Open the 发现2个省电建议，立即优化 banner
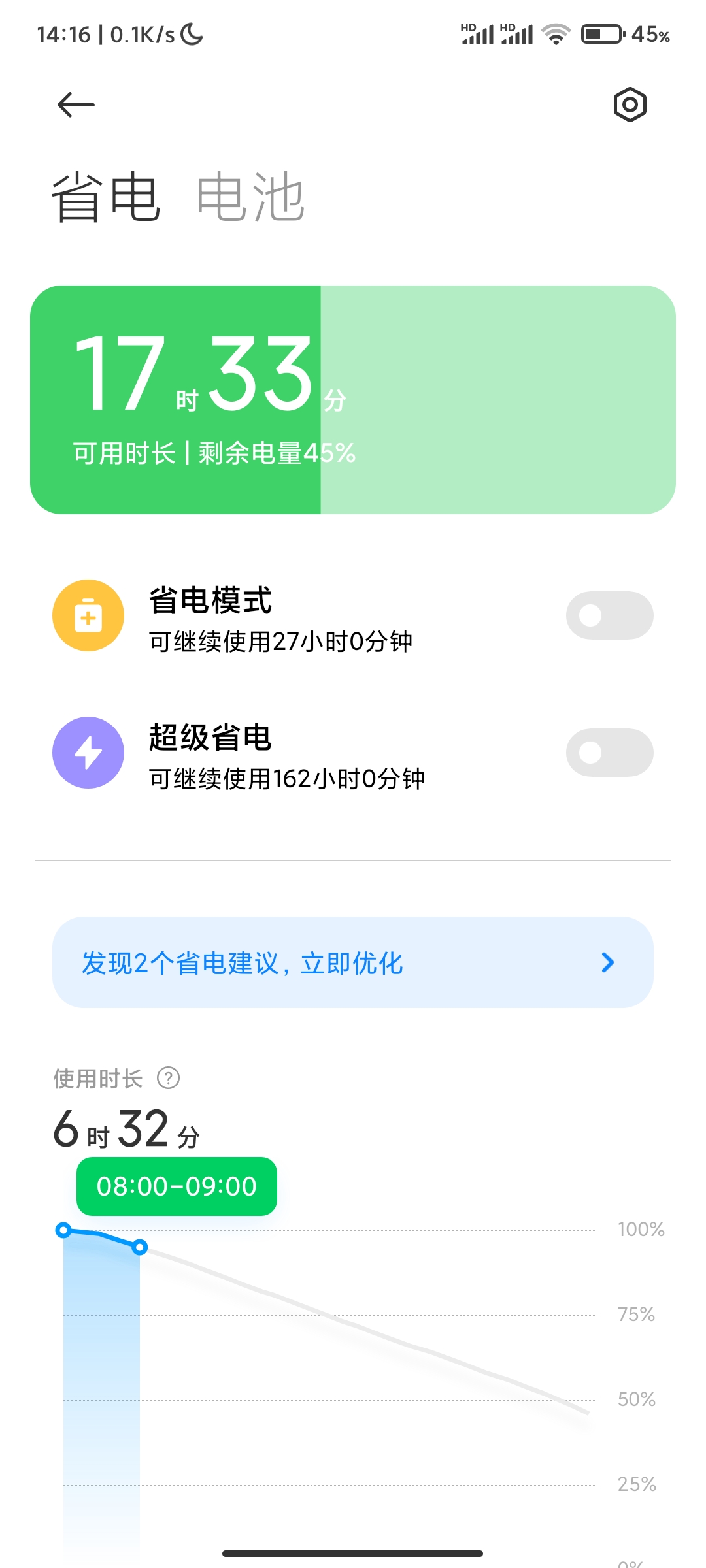The height and width of the screenshot is (1568, 706). click(353, 962)
